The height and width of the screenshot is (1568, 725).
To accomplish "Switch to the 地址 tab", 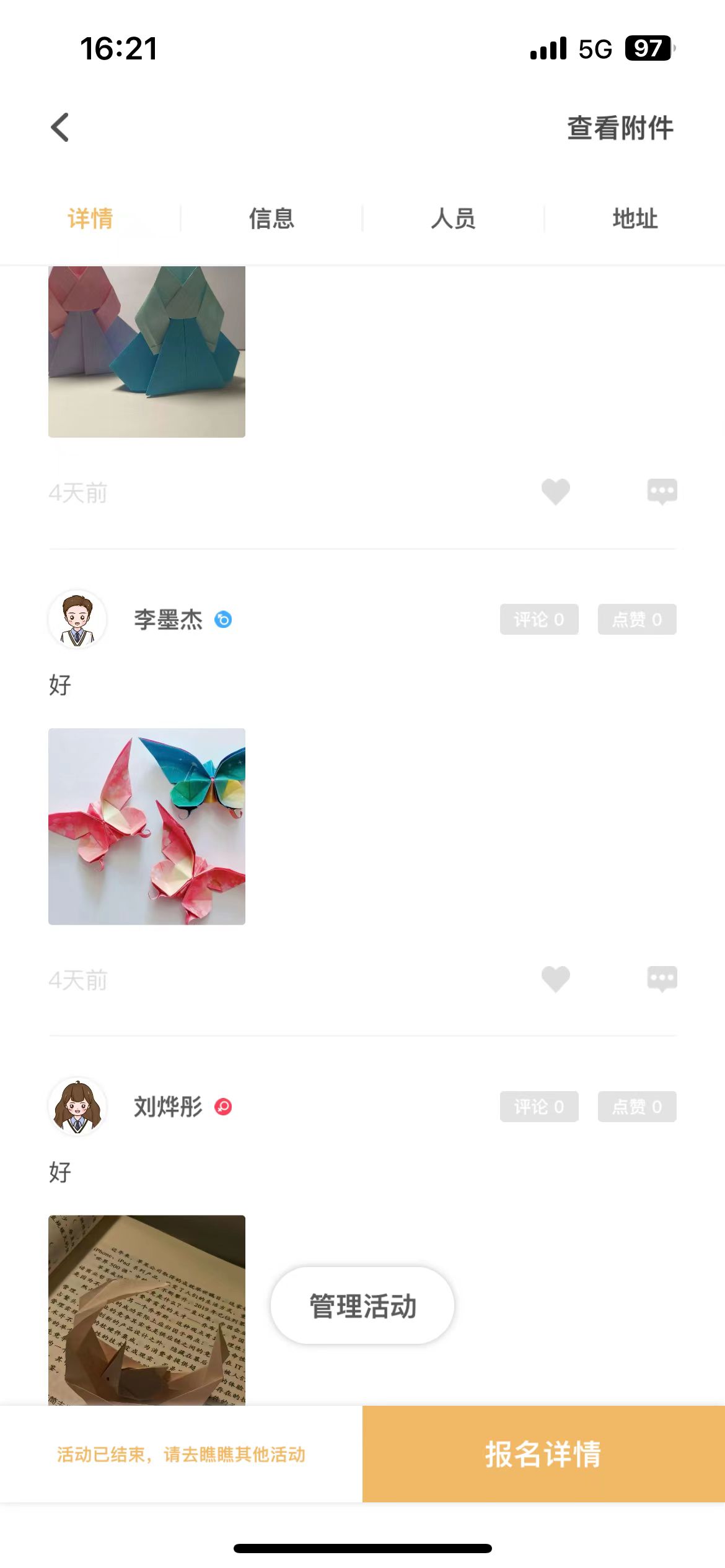I will (635, 219).
